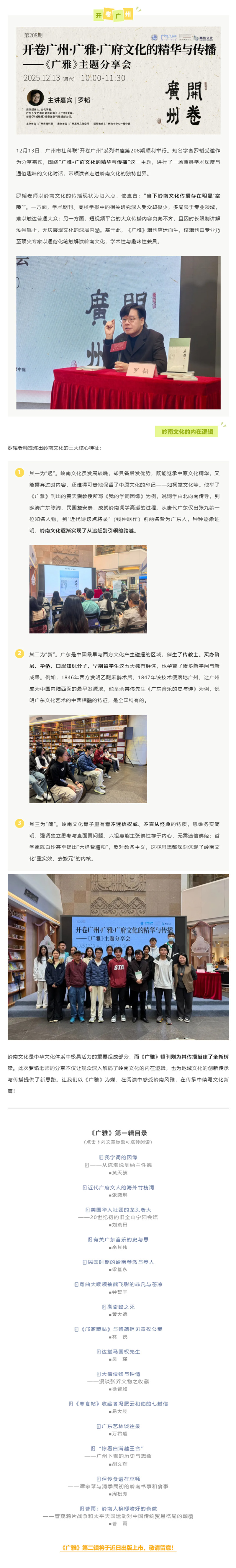Open article link 达堂马国权先生

pyautogui.click(x=120, y=1351)
